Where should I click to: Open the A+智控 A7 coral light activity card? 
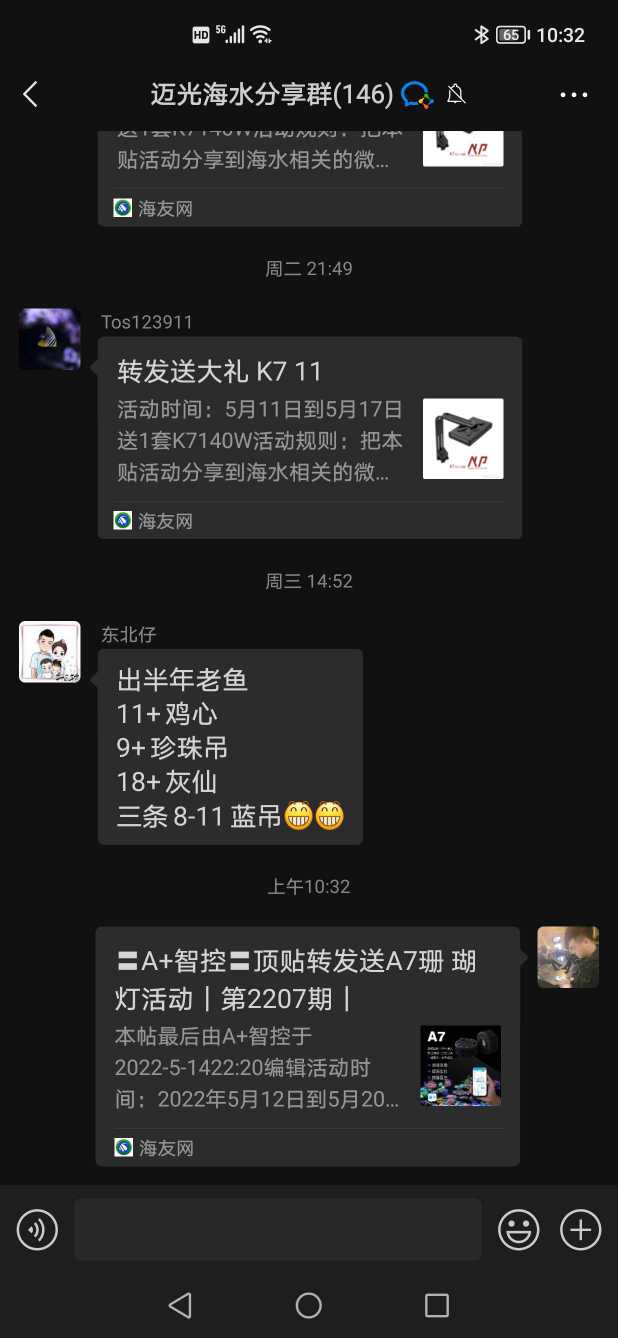coord(307,1045)
